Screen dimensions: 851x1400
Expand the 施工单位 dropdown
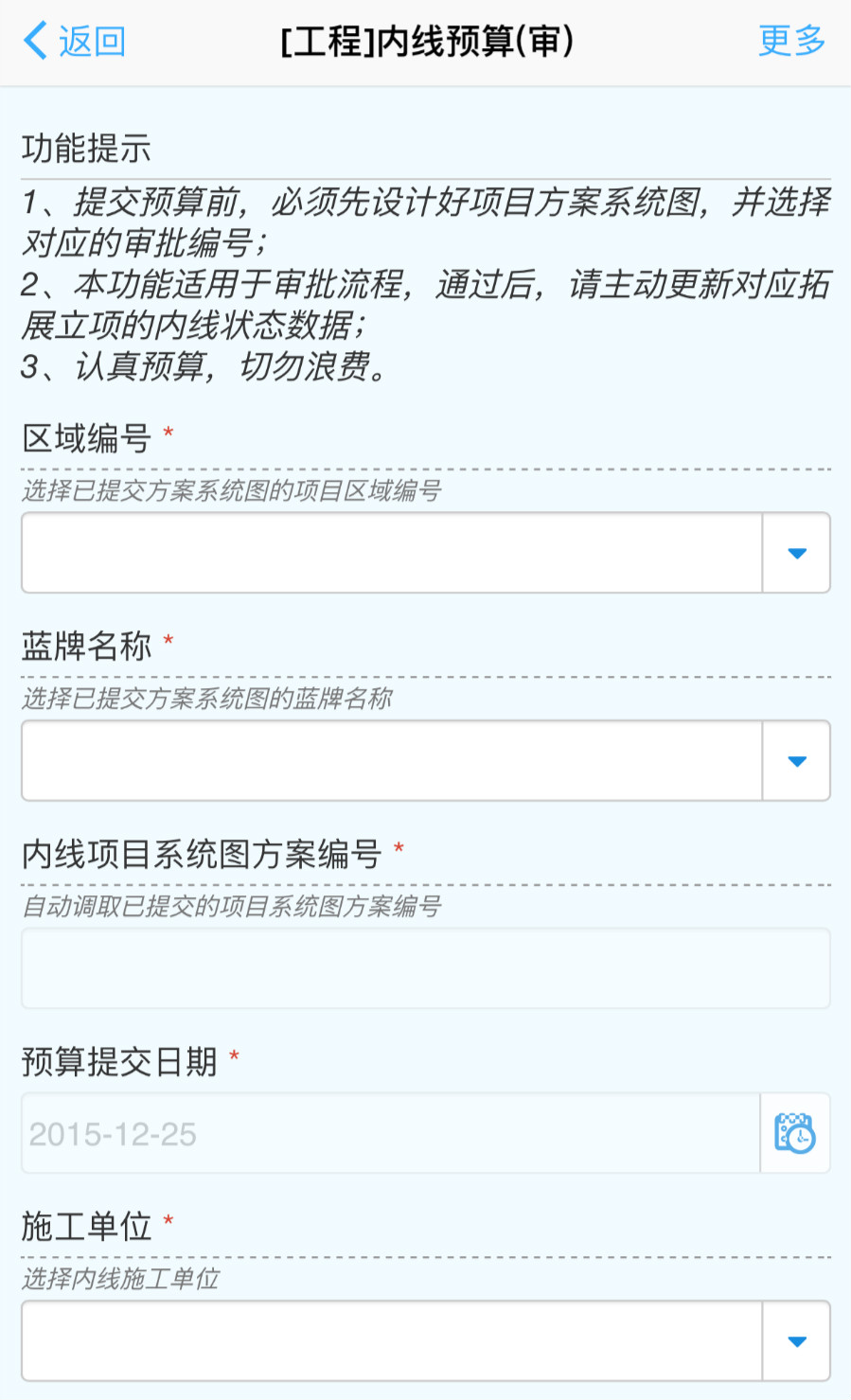point(796,1341)
